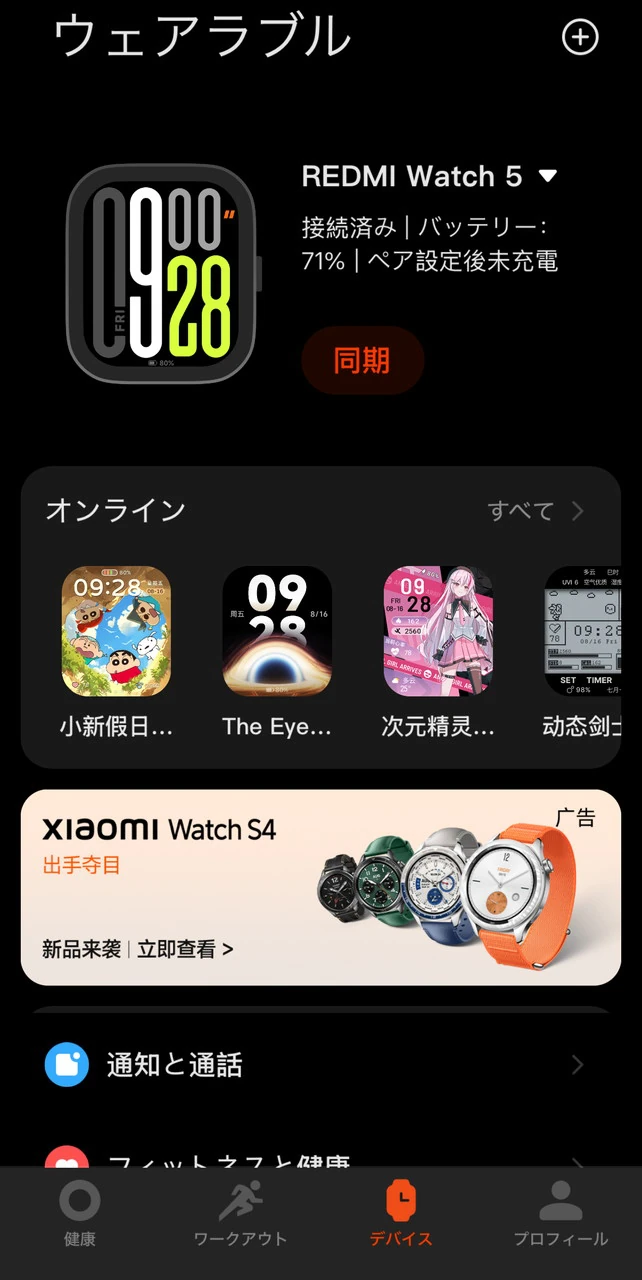
Task: Go to the デバイス tab
Action: tap(401, 1213)
